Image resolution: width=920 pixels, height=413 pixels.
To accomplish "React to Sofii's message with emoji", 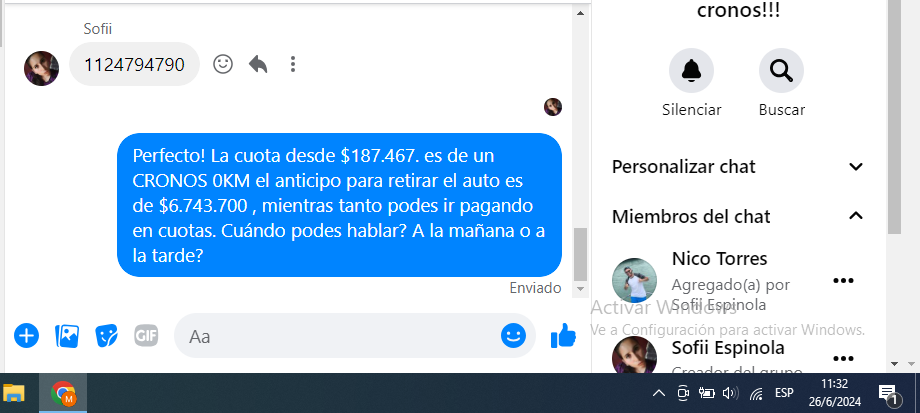I will pyautogui.click(x=223, y=64).
